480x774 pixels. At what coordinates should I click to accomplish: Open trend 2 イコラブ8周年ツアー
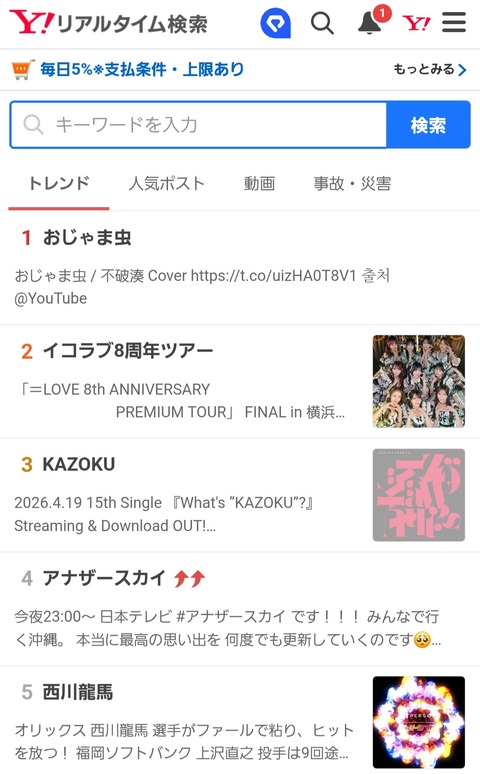pyautogui.click(x=240, y=381)
